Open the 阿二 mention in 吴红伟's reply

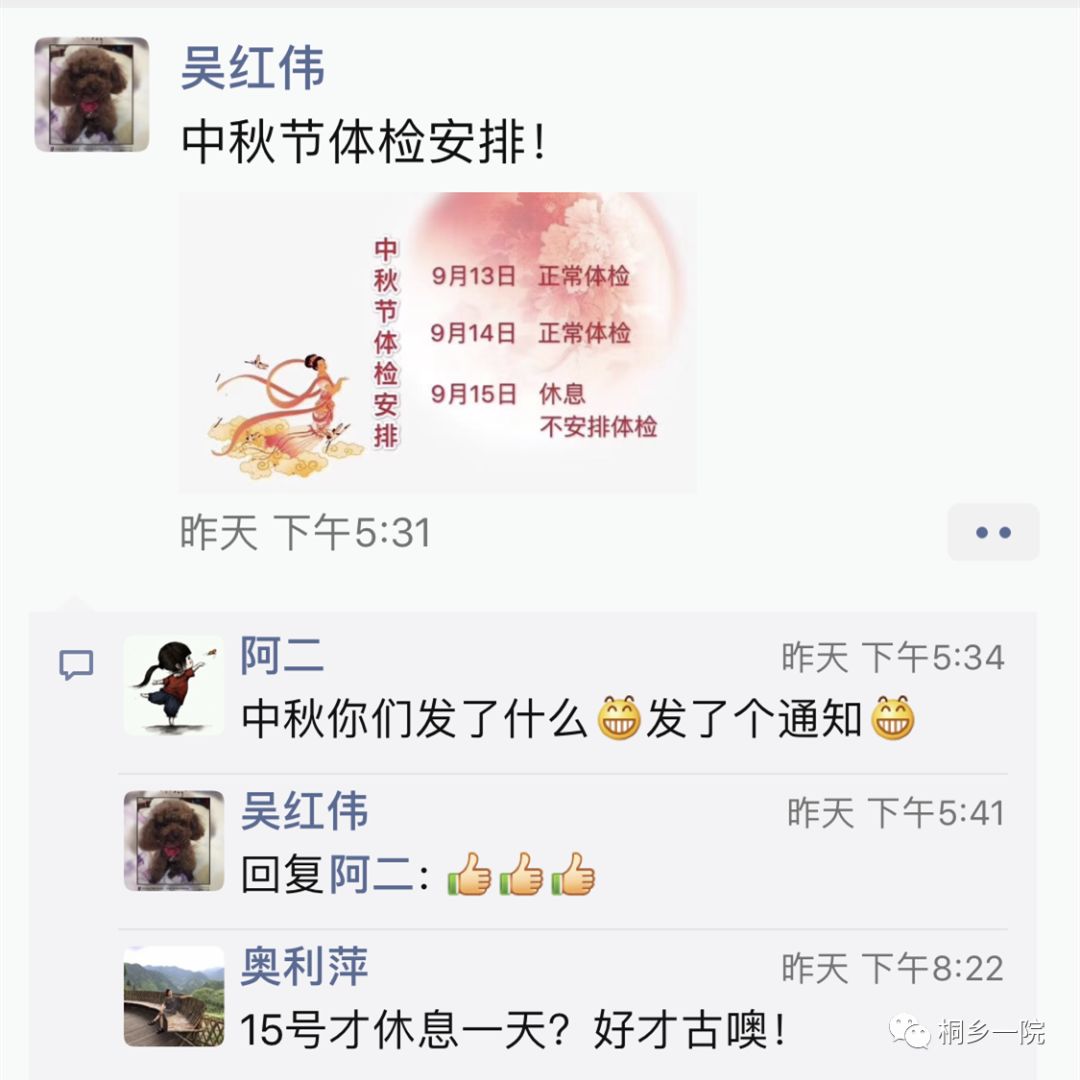click(x=371, y=876)
